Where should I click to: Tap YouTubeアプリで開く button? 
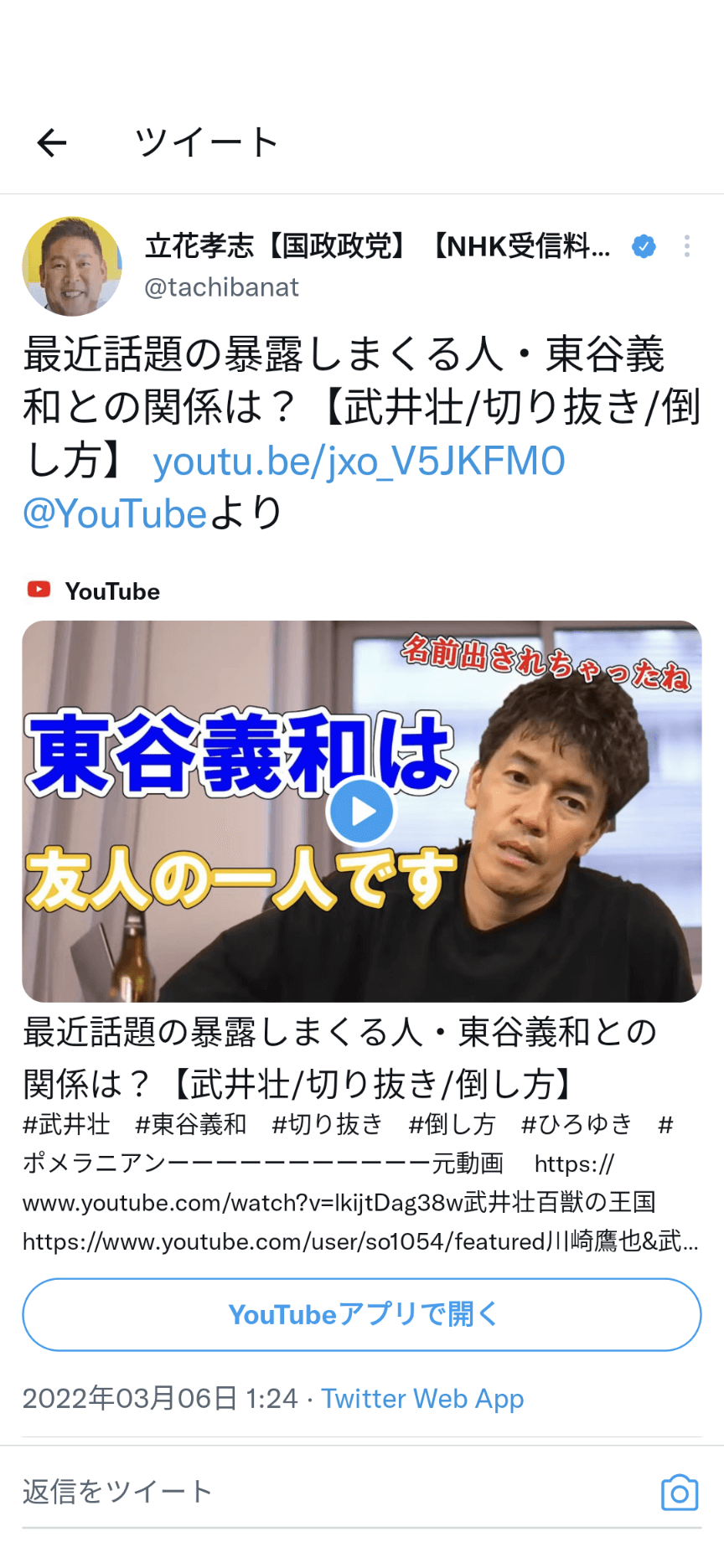pos(362,1314)
